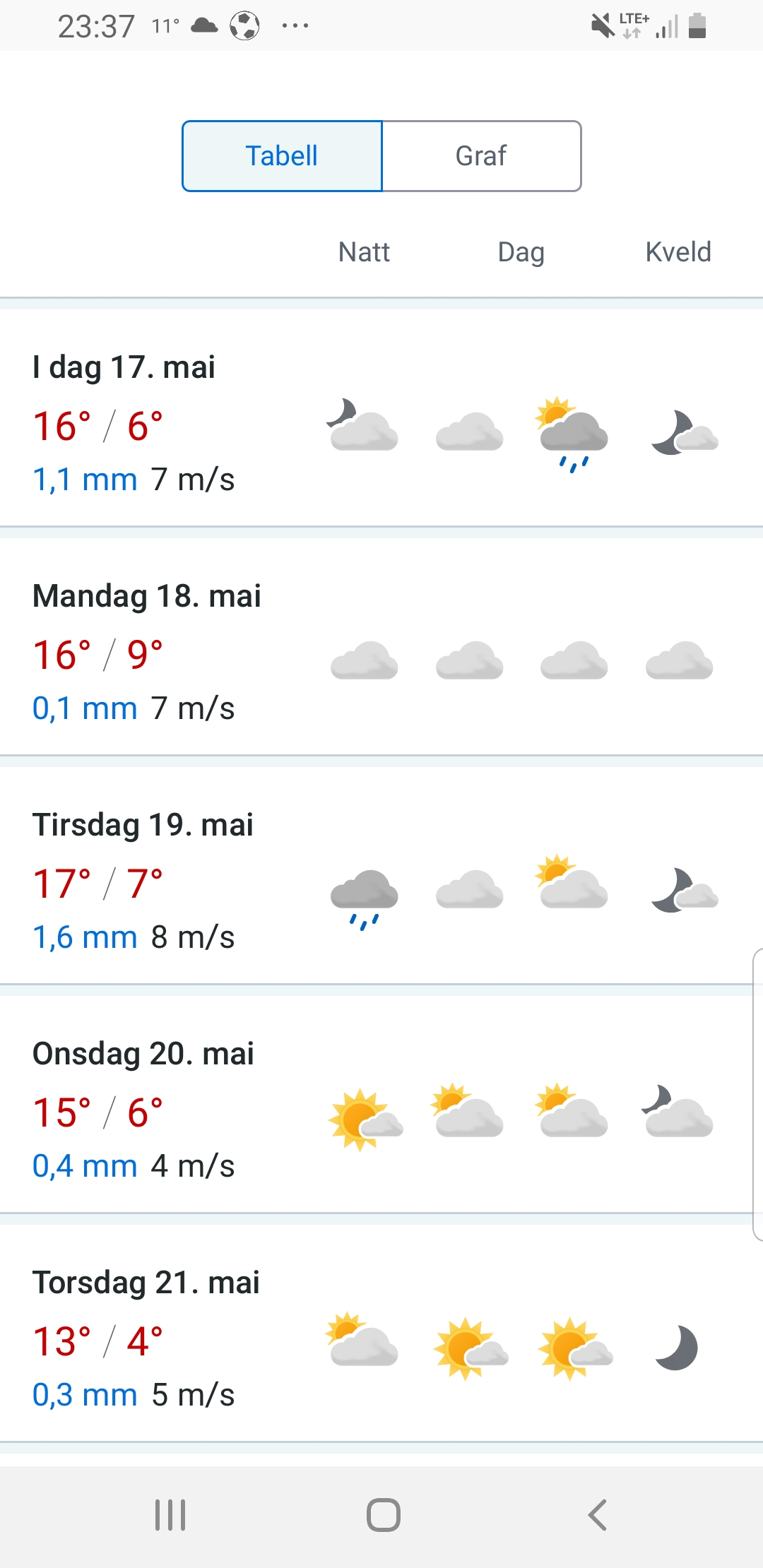The width and height of the screenshot is (763, 1568).
Task: Open Mandag 18. mai forecast
Action: coord(381,651)
